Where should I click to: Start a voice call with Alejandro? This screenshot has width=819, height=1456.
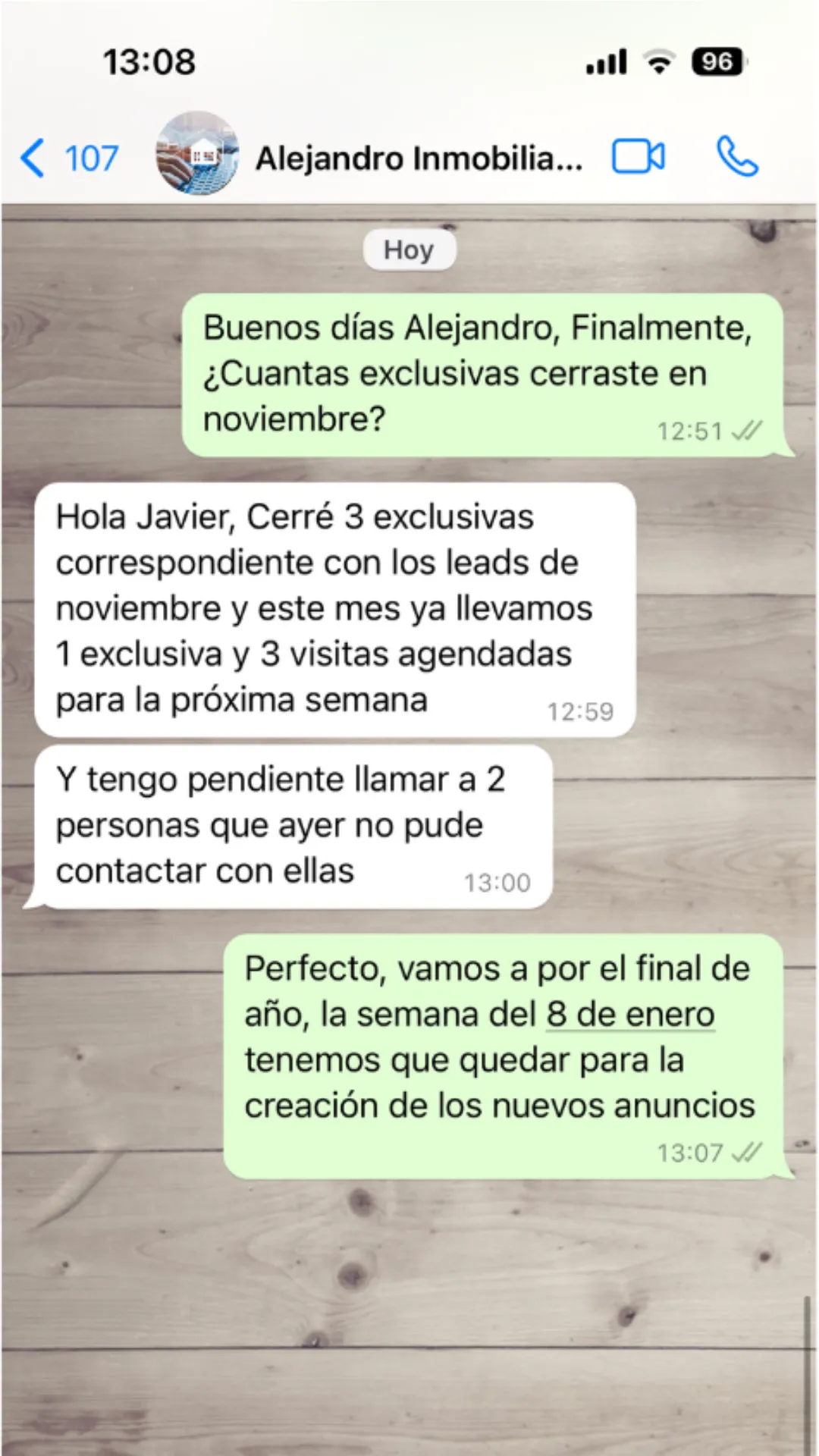(x=736, y=157)
